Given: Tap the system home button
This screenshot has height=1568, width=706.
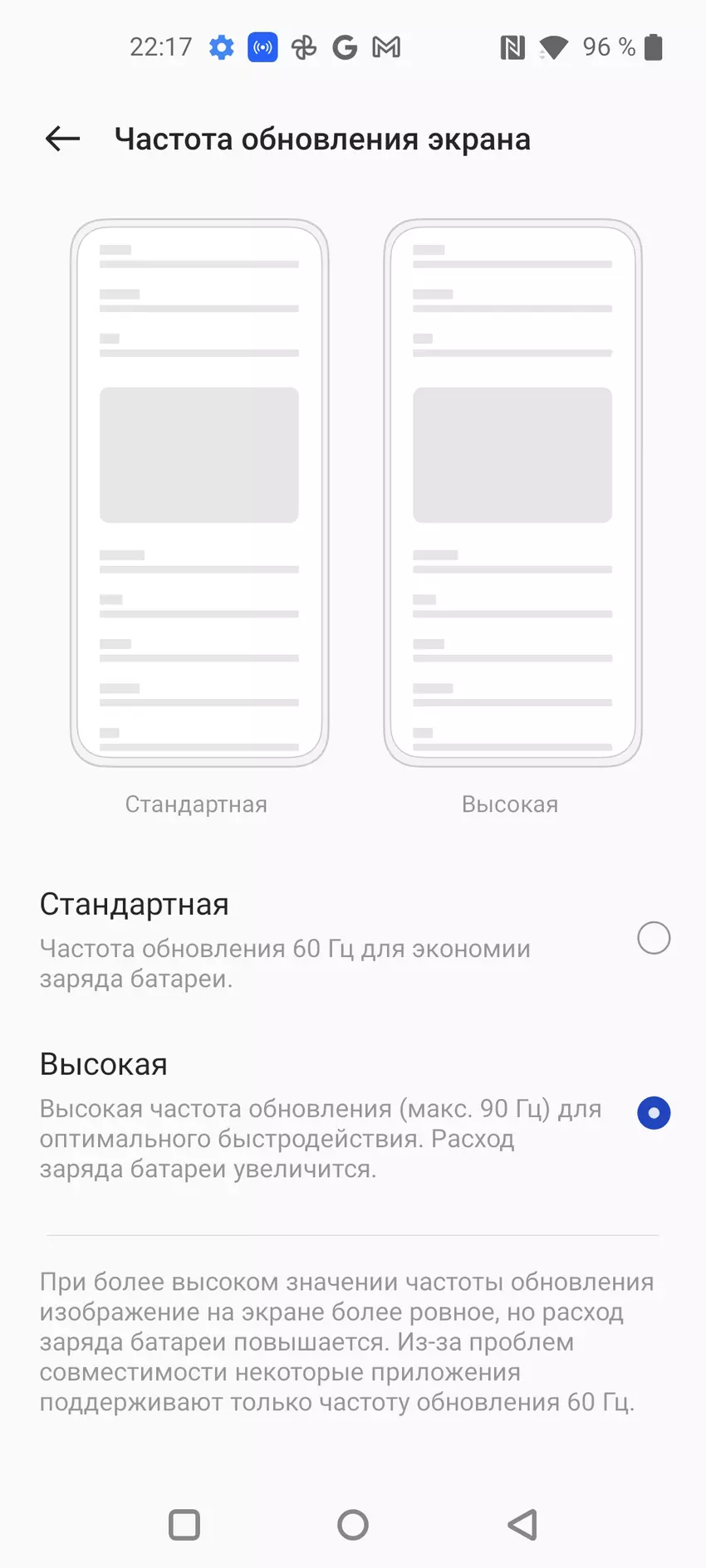Looking at the screenshot, I should [x=353, y=1525].
